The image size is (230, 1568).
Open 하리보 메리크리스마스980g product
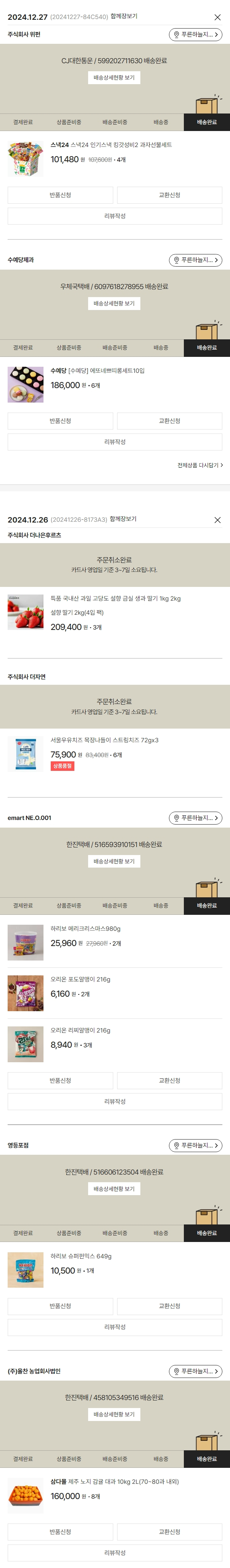[85, 929]
